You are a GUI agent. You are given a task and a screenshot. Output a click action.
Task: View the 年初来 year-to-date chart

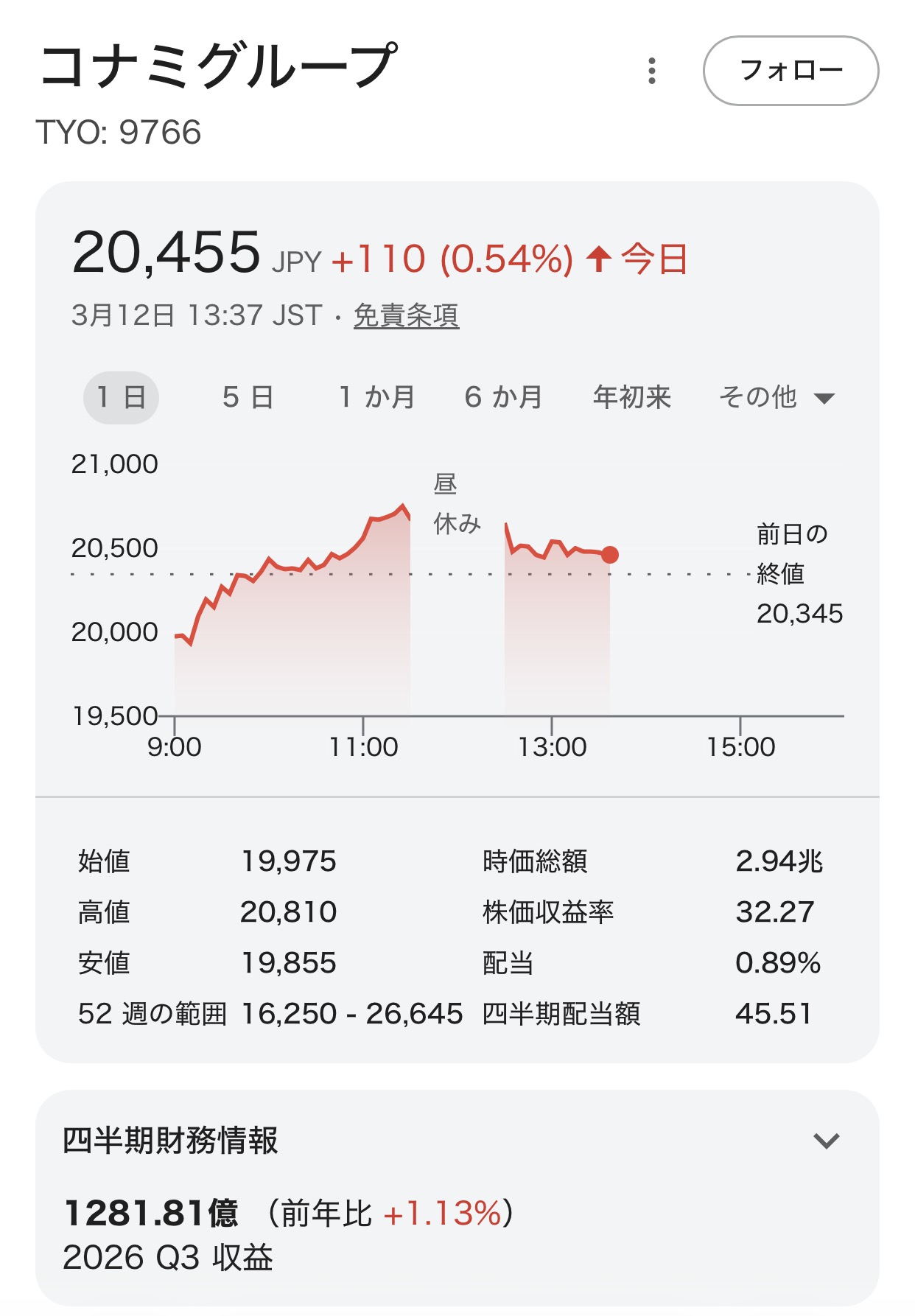tap(632, 398)
